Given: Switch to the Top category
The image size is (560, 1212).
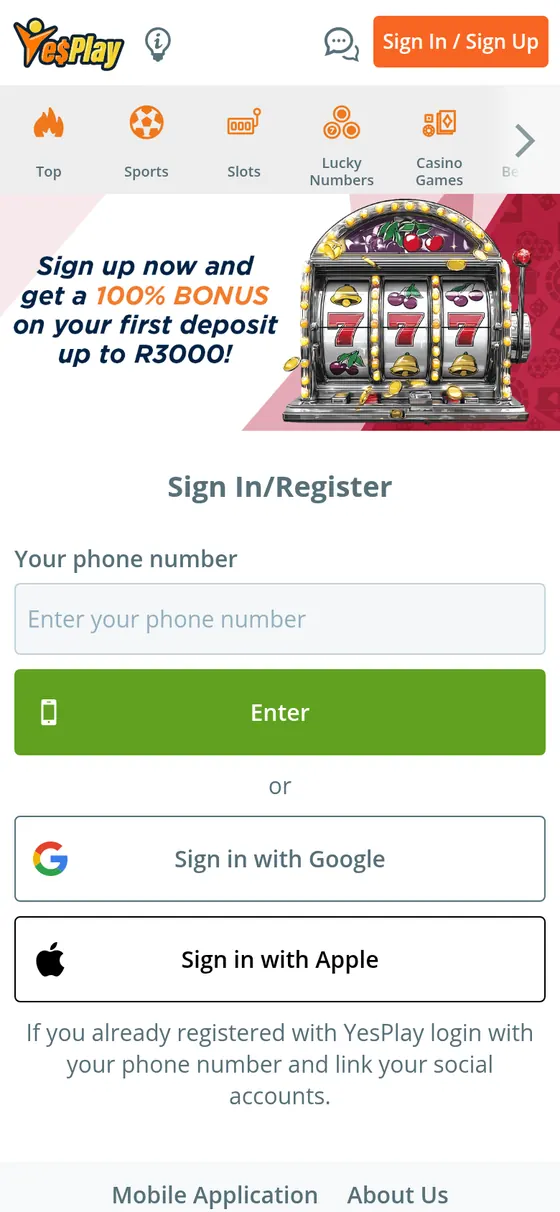Looking at the screenshot, I should pos(48,141).
